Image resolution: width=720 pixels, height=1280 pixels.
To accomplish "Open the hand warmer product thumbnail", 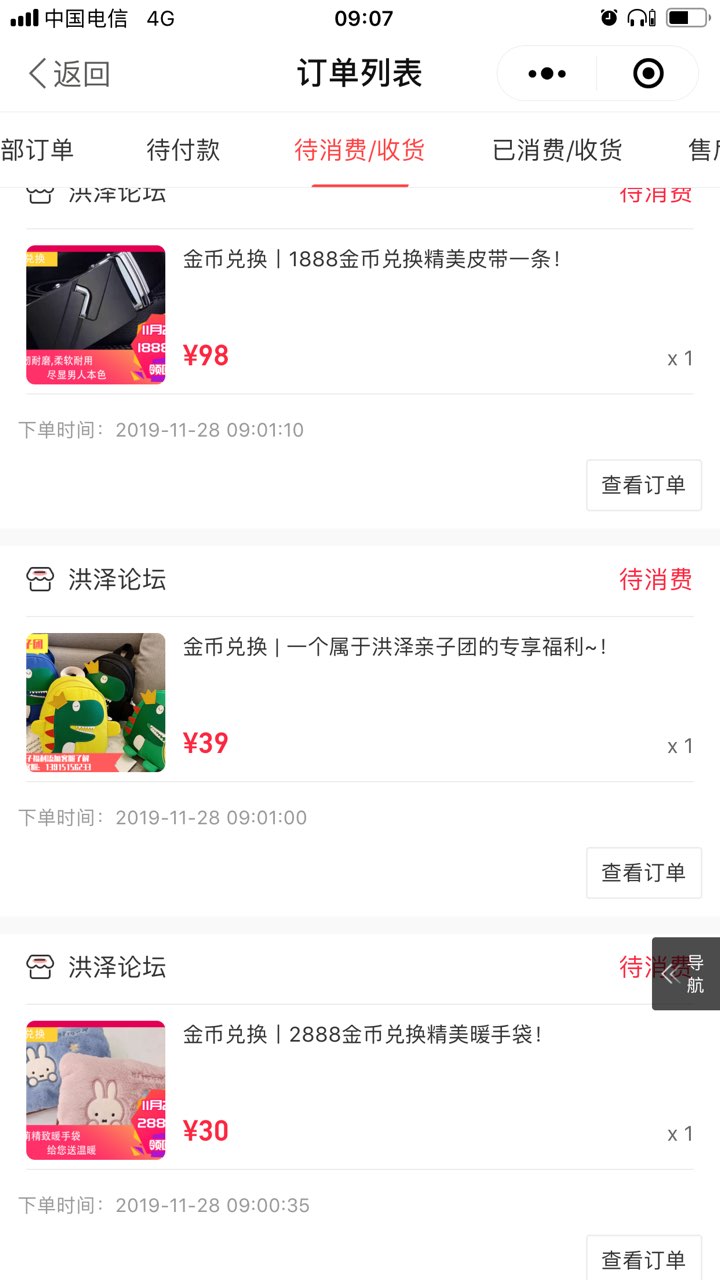I will point(96,1090).
